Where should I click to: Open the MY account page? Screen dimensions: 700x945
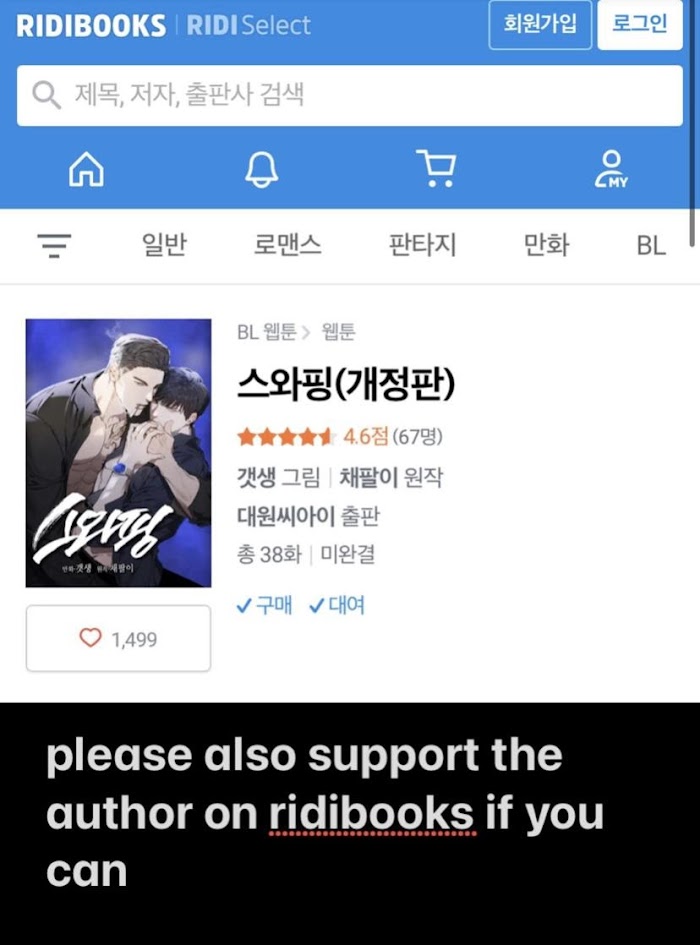point(611,168)
